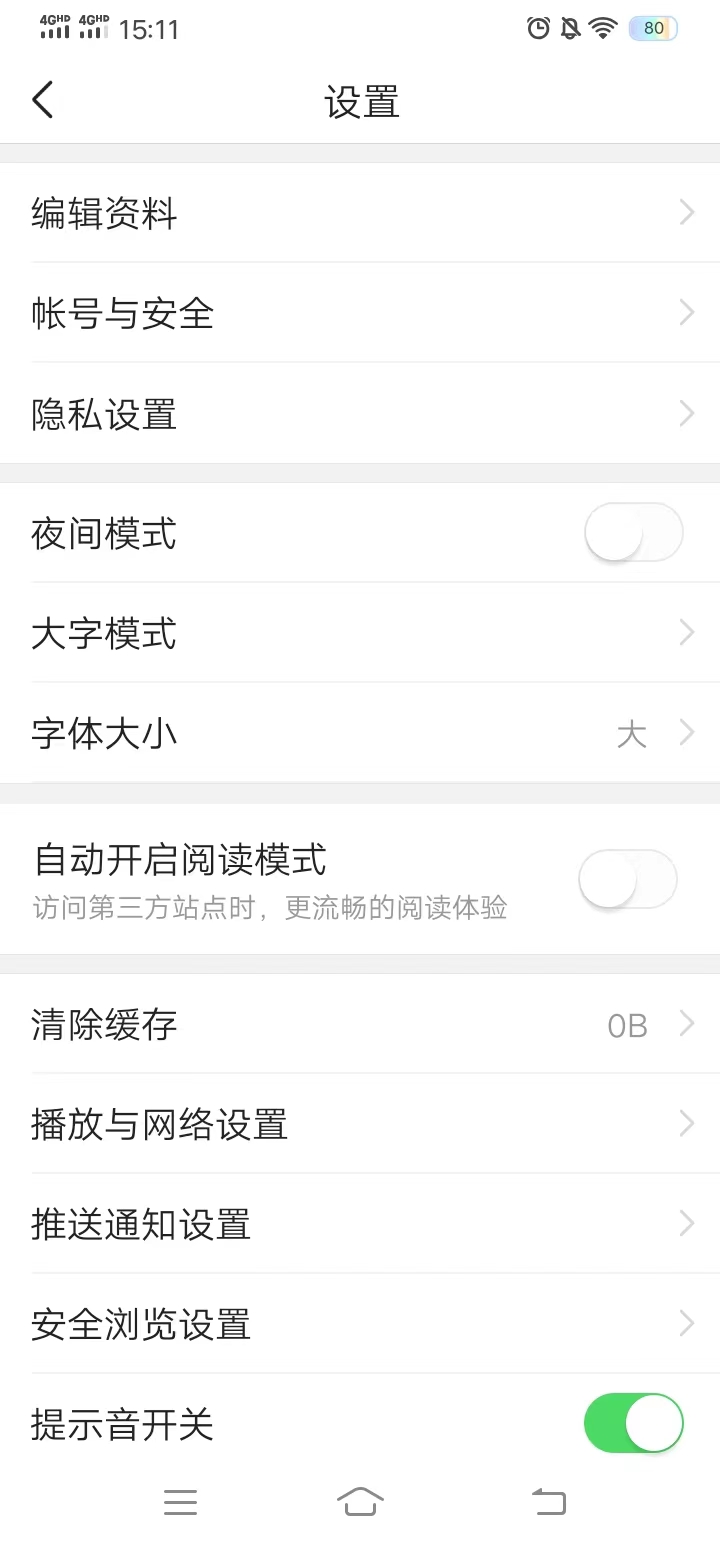This screenshot has height=1544, width=720.
Task: Expand 字体大小 font size options
Action: (686, 733)
